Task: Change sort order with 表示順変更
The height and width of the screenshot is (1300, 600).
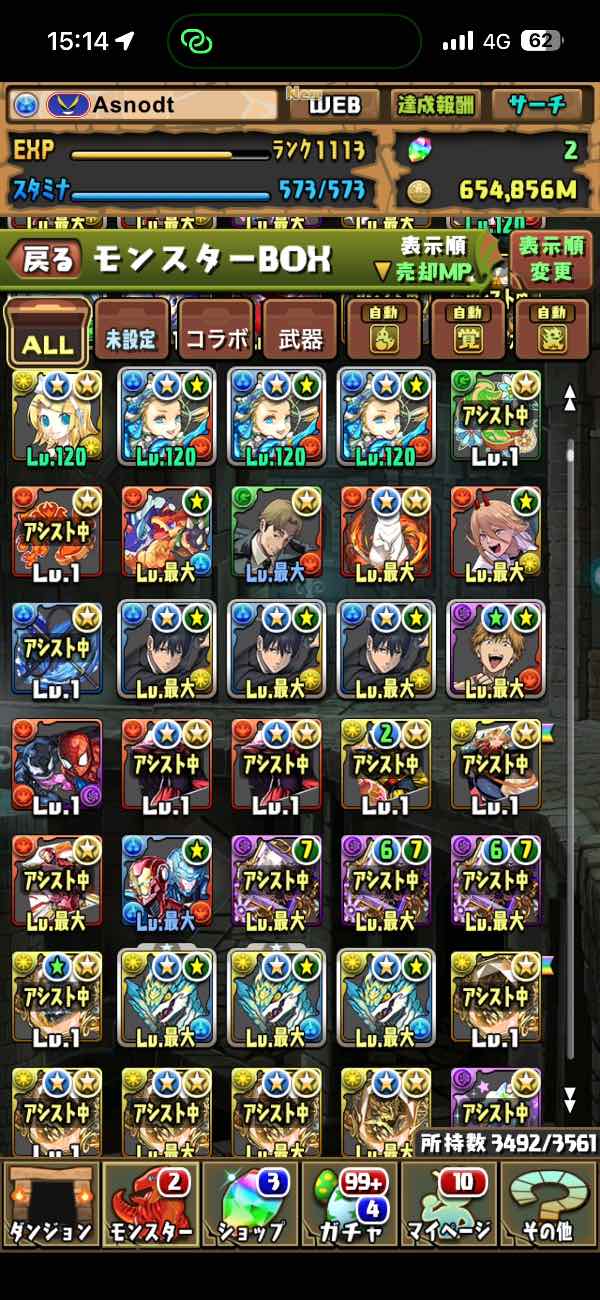Action: [551, 259]
